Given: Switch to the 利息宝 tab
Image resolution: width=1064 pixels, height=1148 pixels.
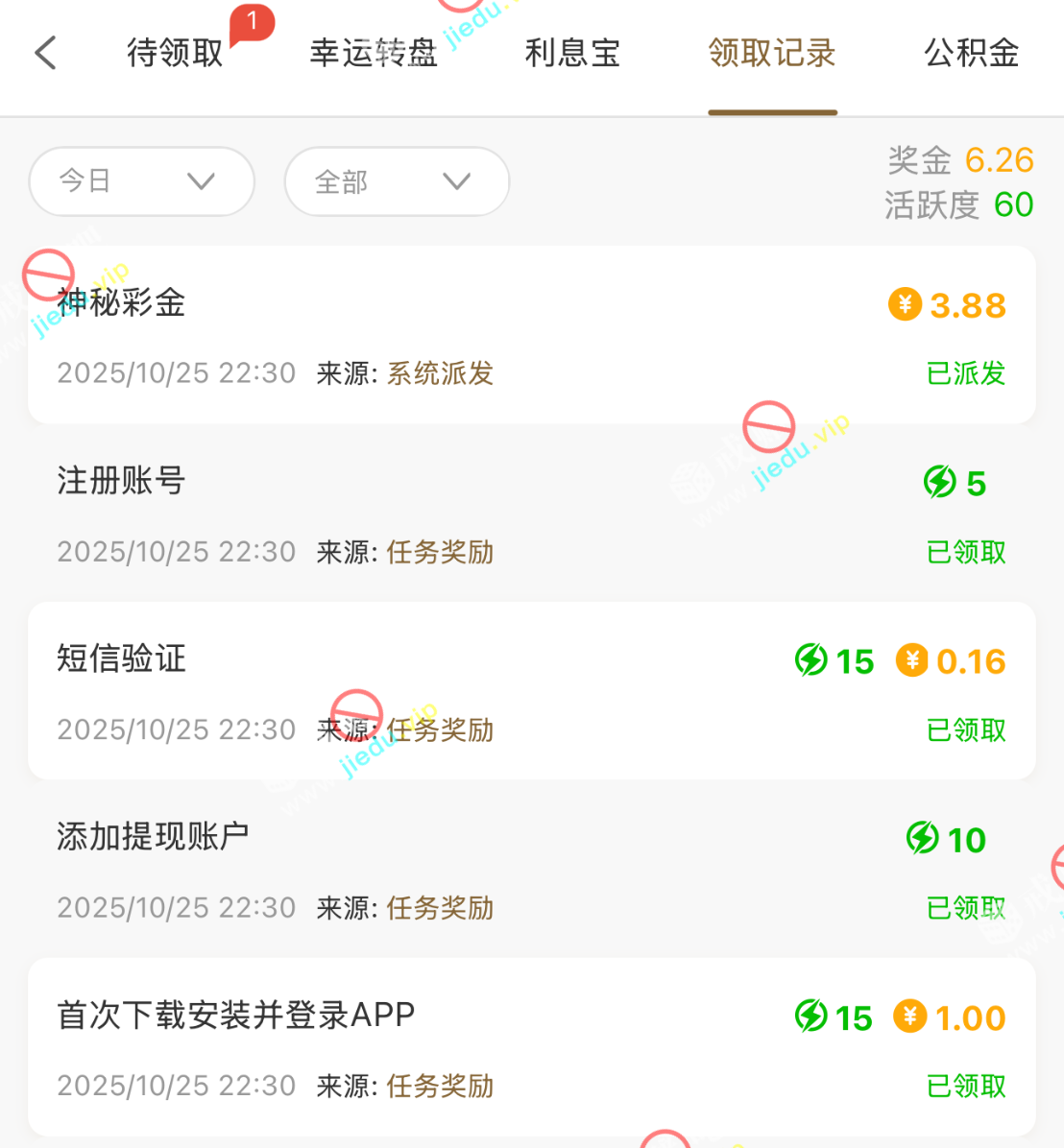Looking at the screenshot, I should [x=572, y=53].
